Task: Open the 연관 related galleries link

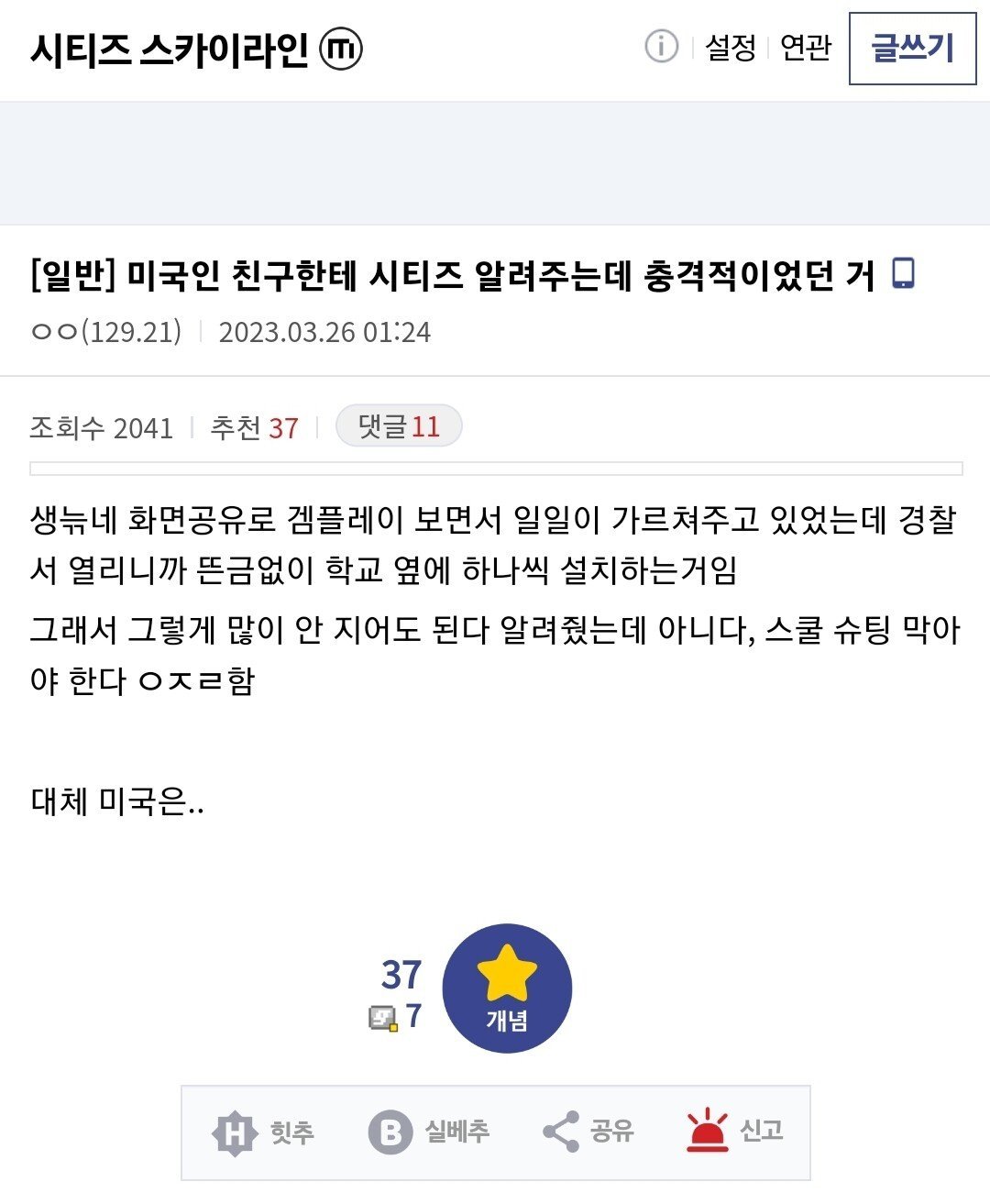Action: (805, 48)
